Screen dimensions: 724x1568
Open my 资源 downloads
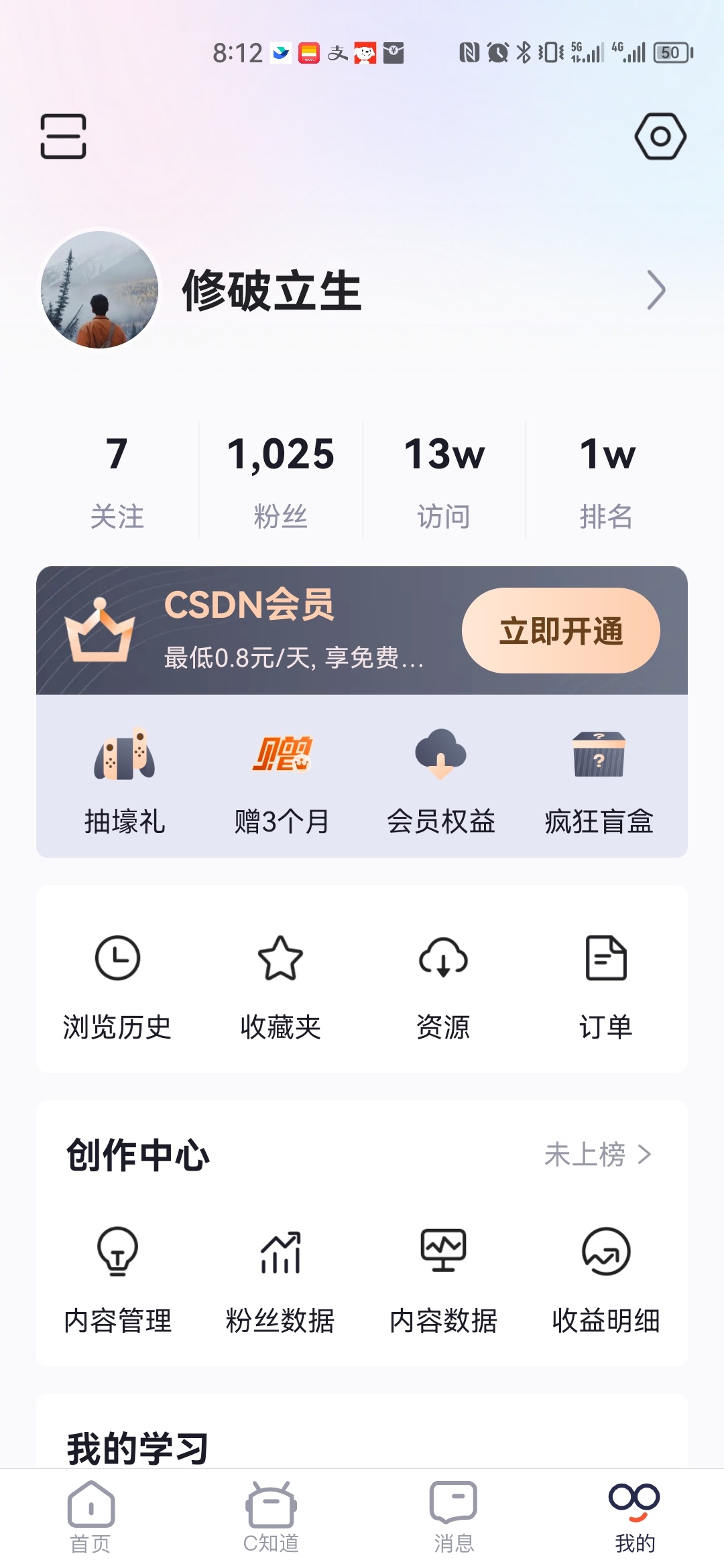443,986
